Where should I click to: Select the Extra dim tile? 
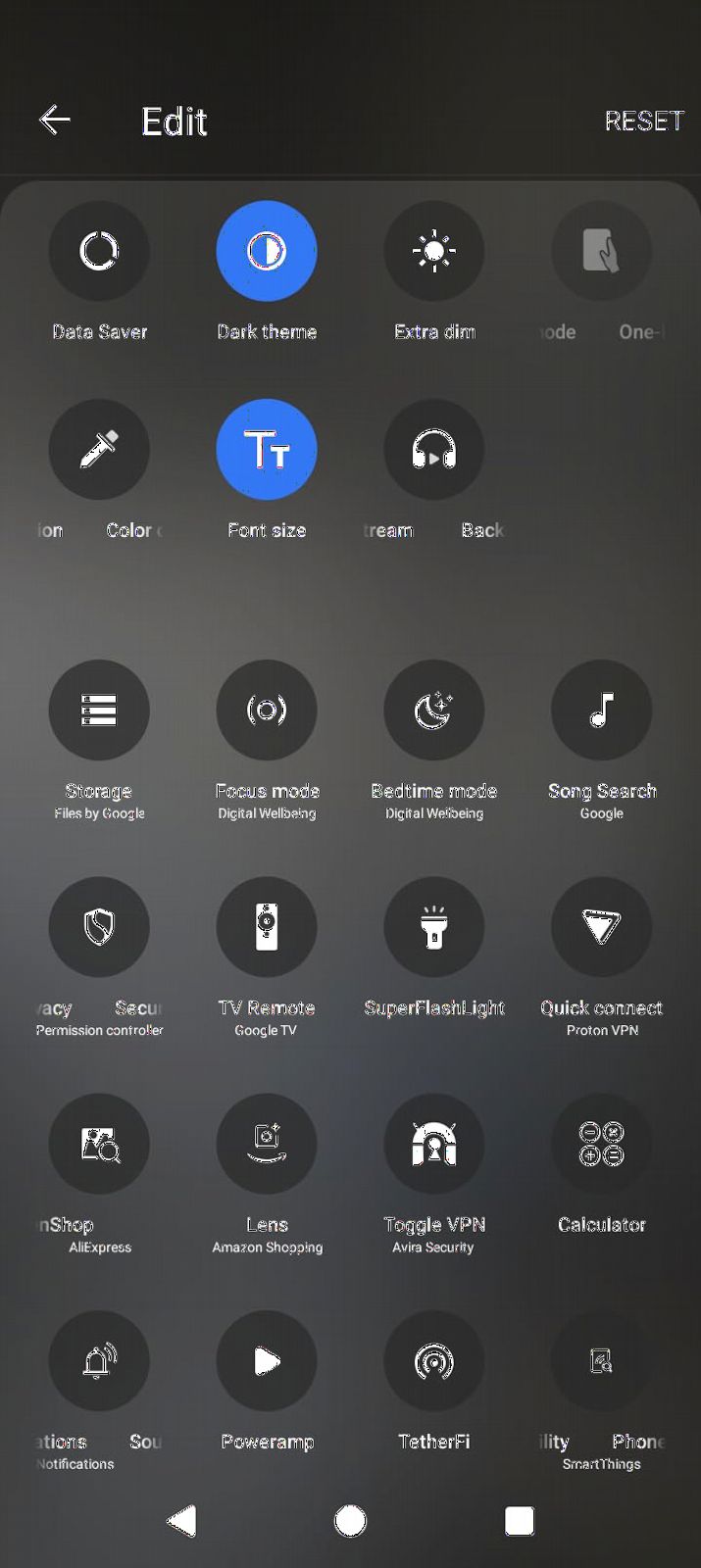(x=434, y=252)
